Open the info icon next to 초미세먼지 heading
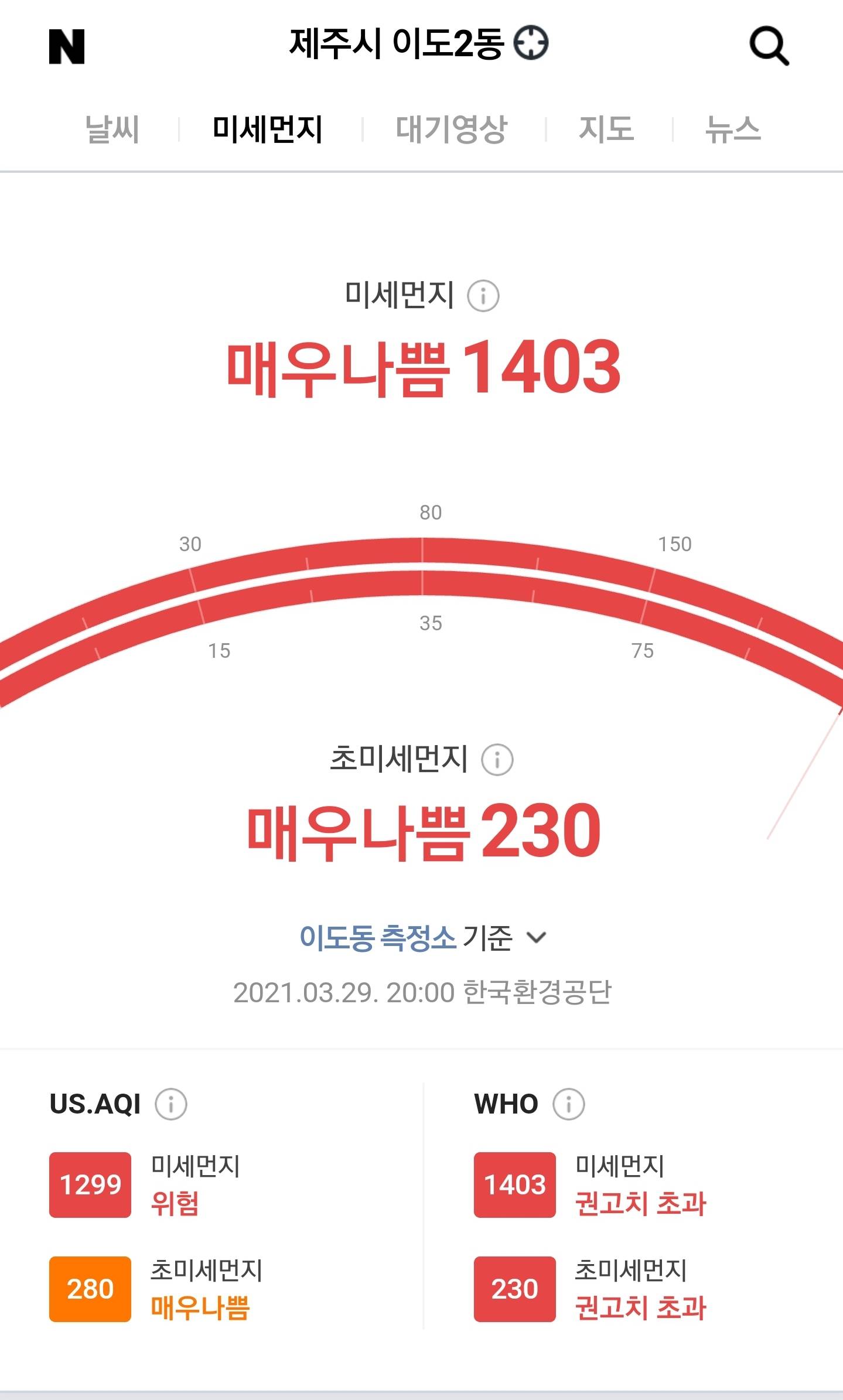The height and width of the screenshot is (1400, 843). (497, 760)
